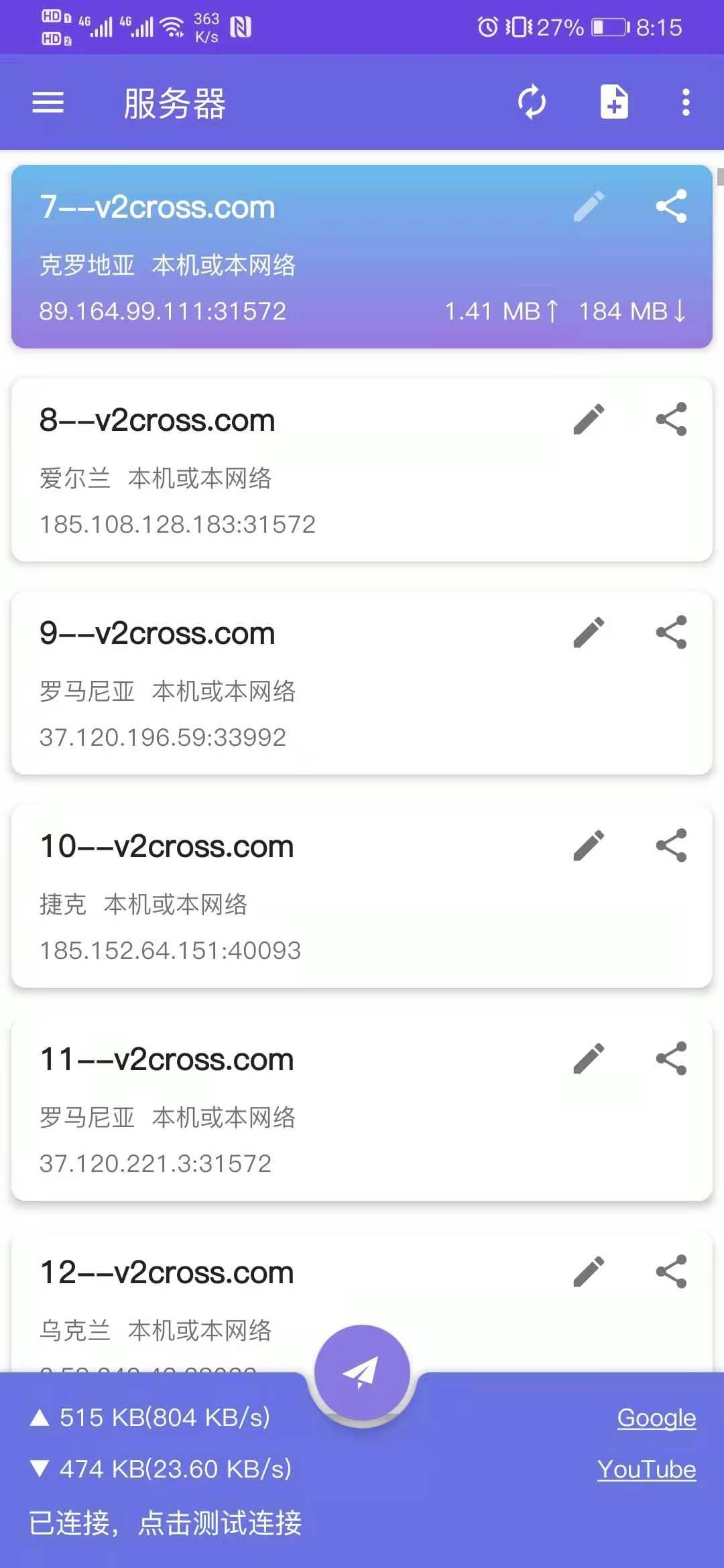Edit the 8--v2cross.com server
The height and width of the screenshot is (1568, 724).
tap(589, 419)
